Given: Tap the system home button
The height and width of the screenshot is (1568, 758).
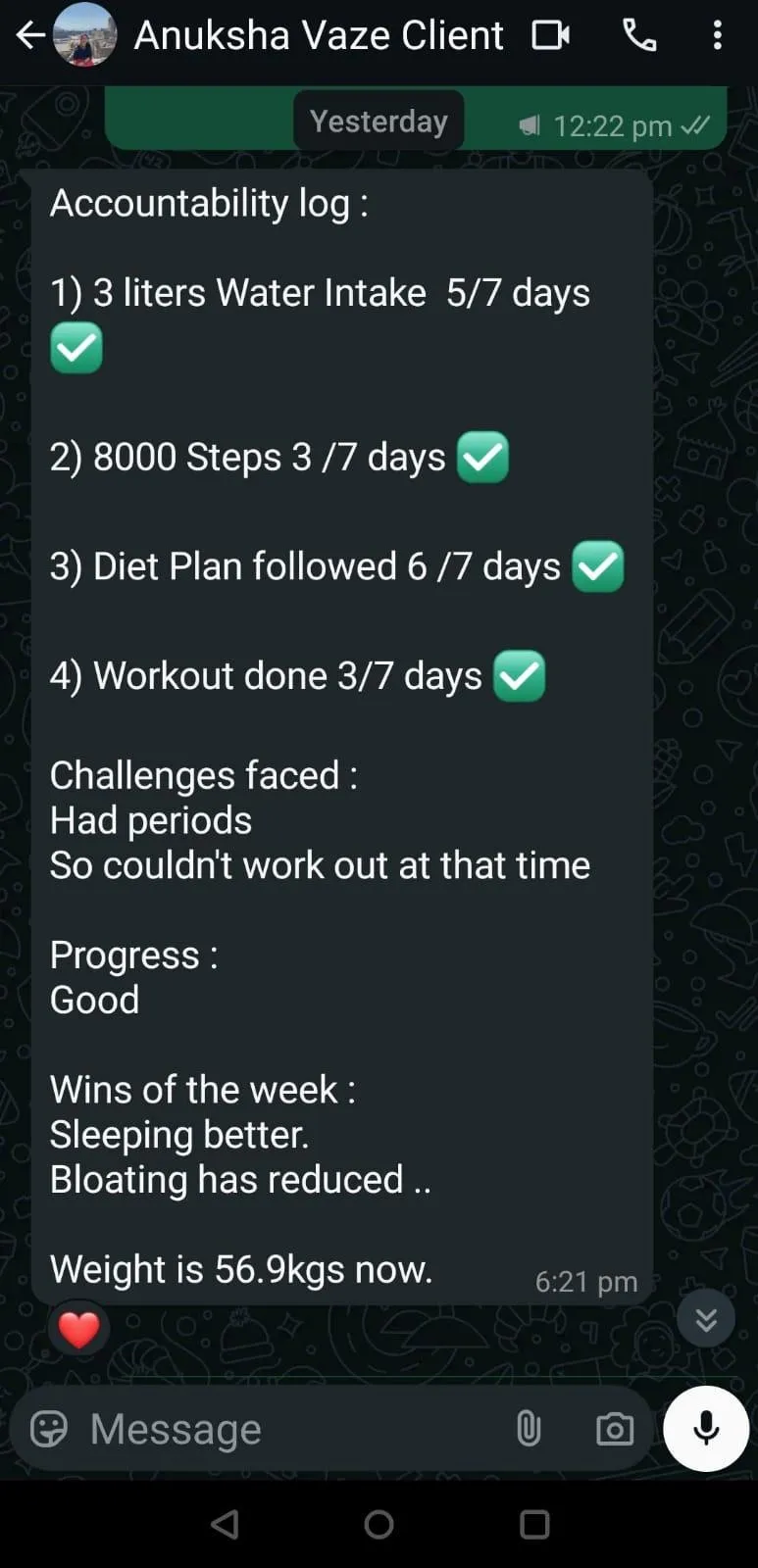Looking at the screenshot, I should (x=379, y=1524).
